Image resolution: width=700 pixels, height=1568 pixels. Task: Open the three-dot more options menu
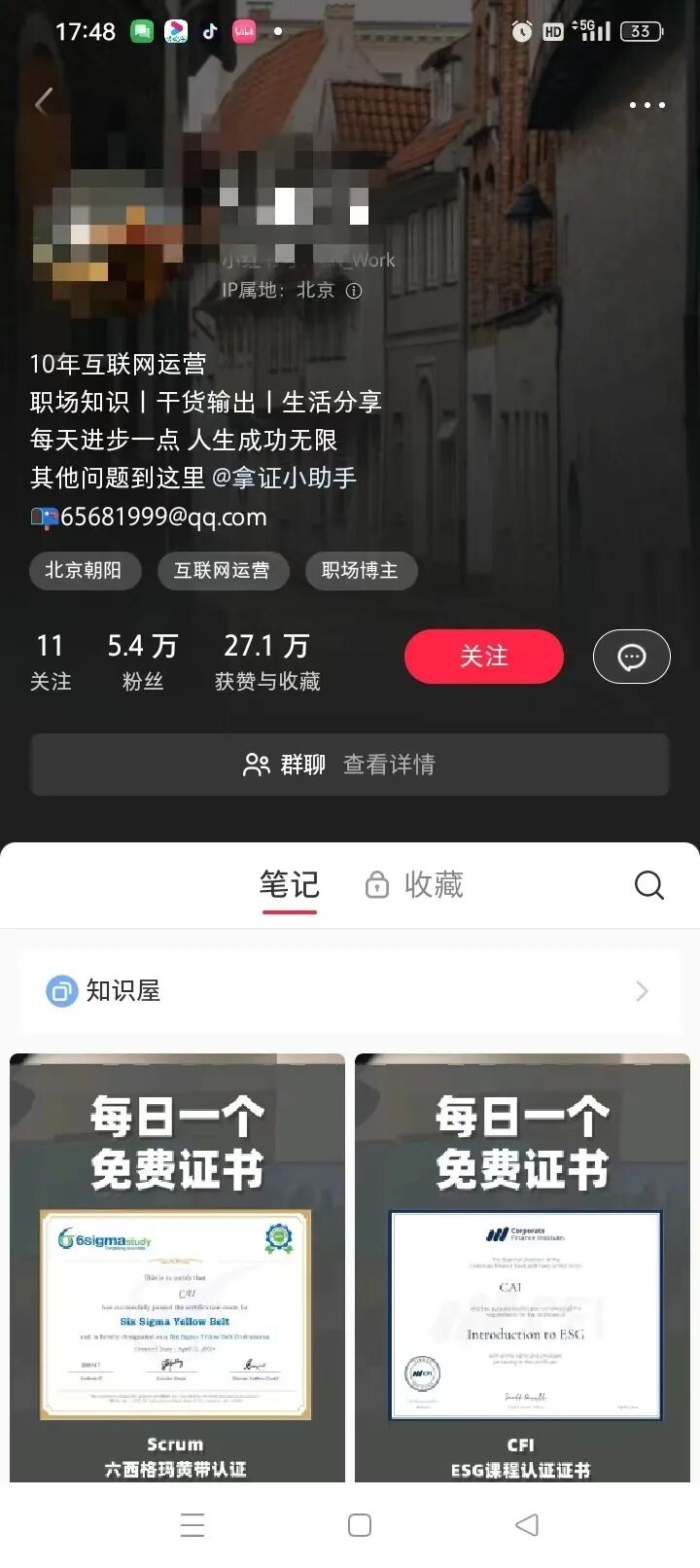(646, 104)
